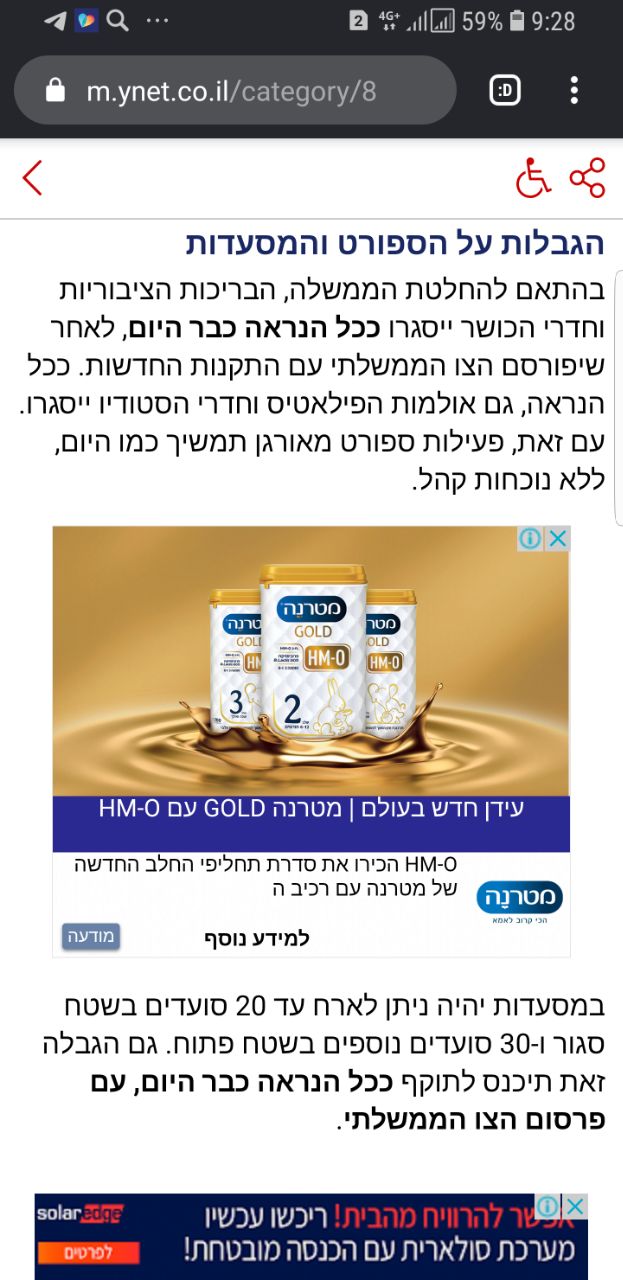Image resolution: width=623 pixels, height=1280 pixels.
Task: Share this ynet article
Action: tap(587, 178)
